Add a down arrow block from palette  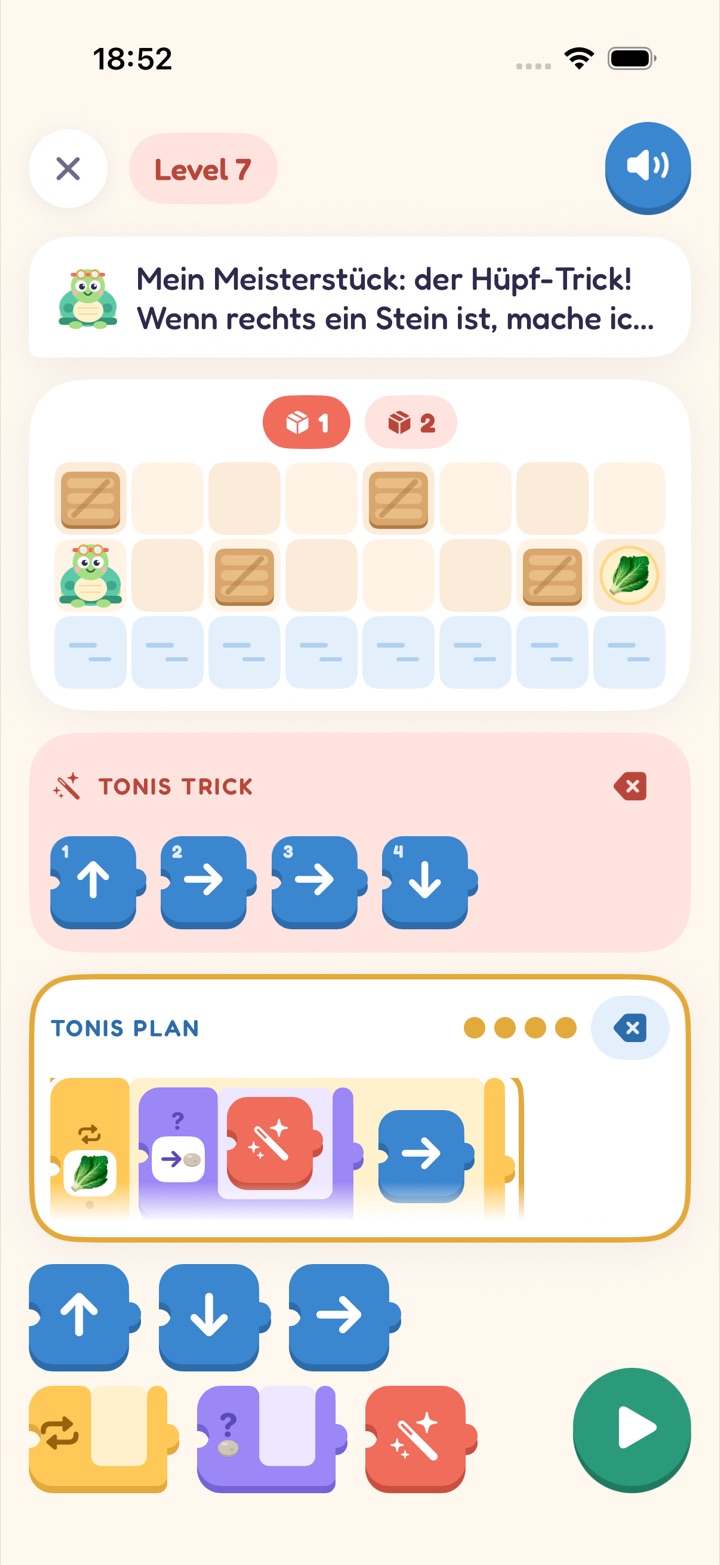(x=211, y=1317)
